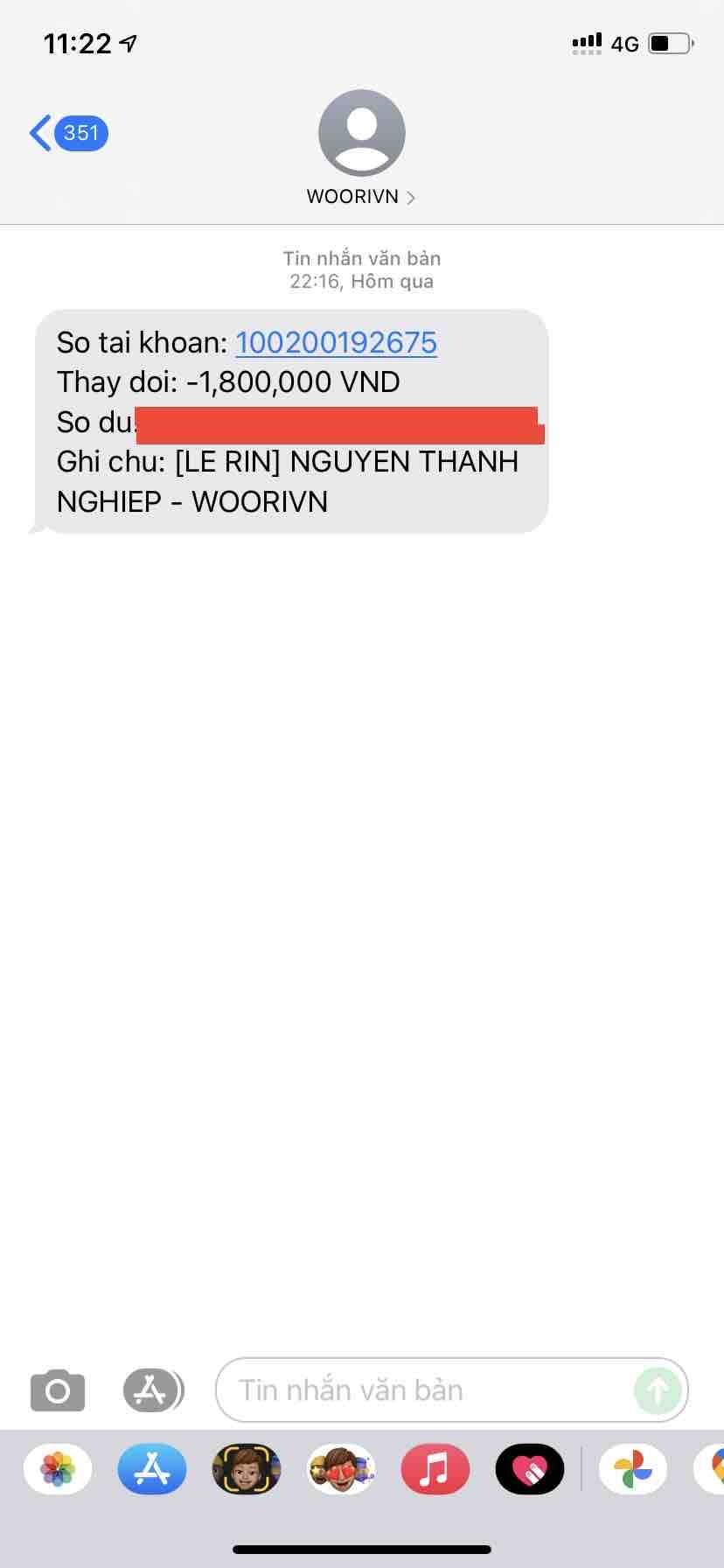Viewport: 724px width, 1568px height.
Task: Go back to the messages list
Action: pyautogui.click(x=66, y=133)
